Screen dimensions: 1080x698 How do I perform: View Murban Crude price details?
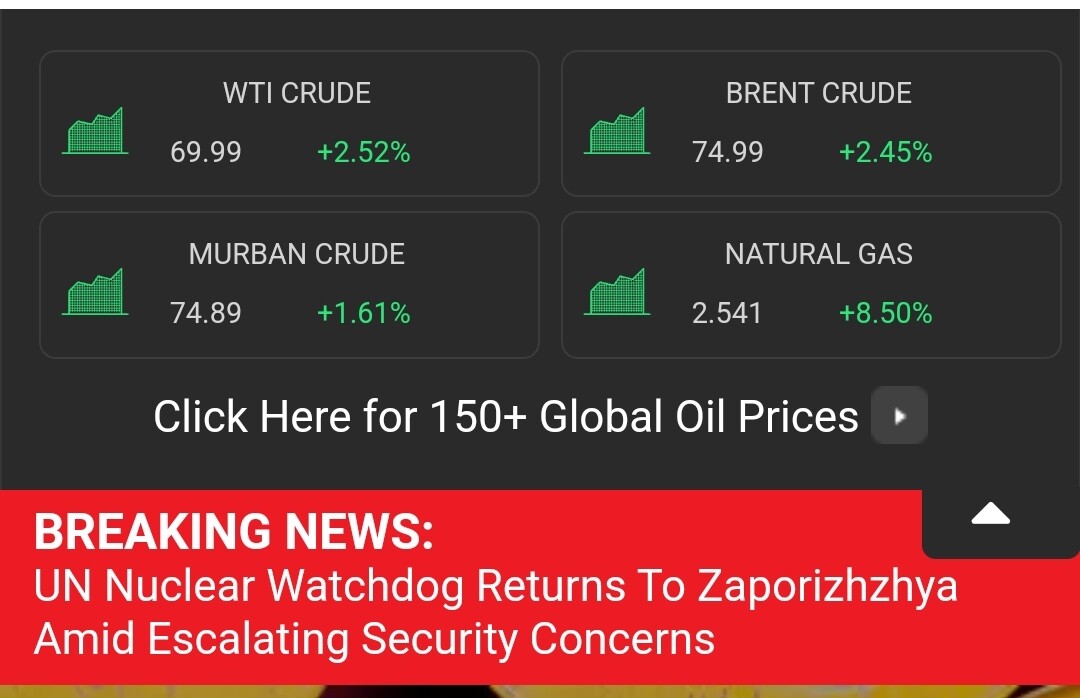pos(289,285)
